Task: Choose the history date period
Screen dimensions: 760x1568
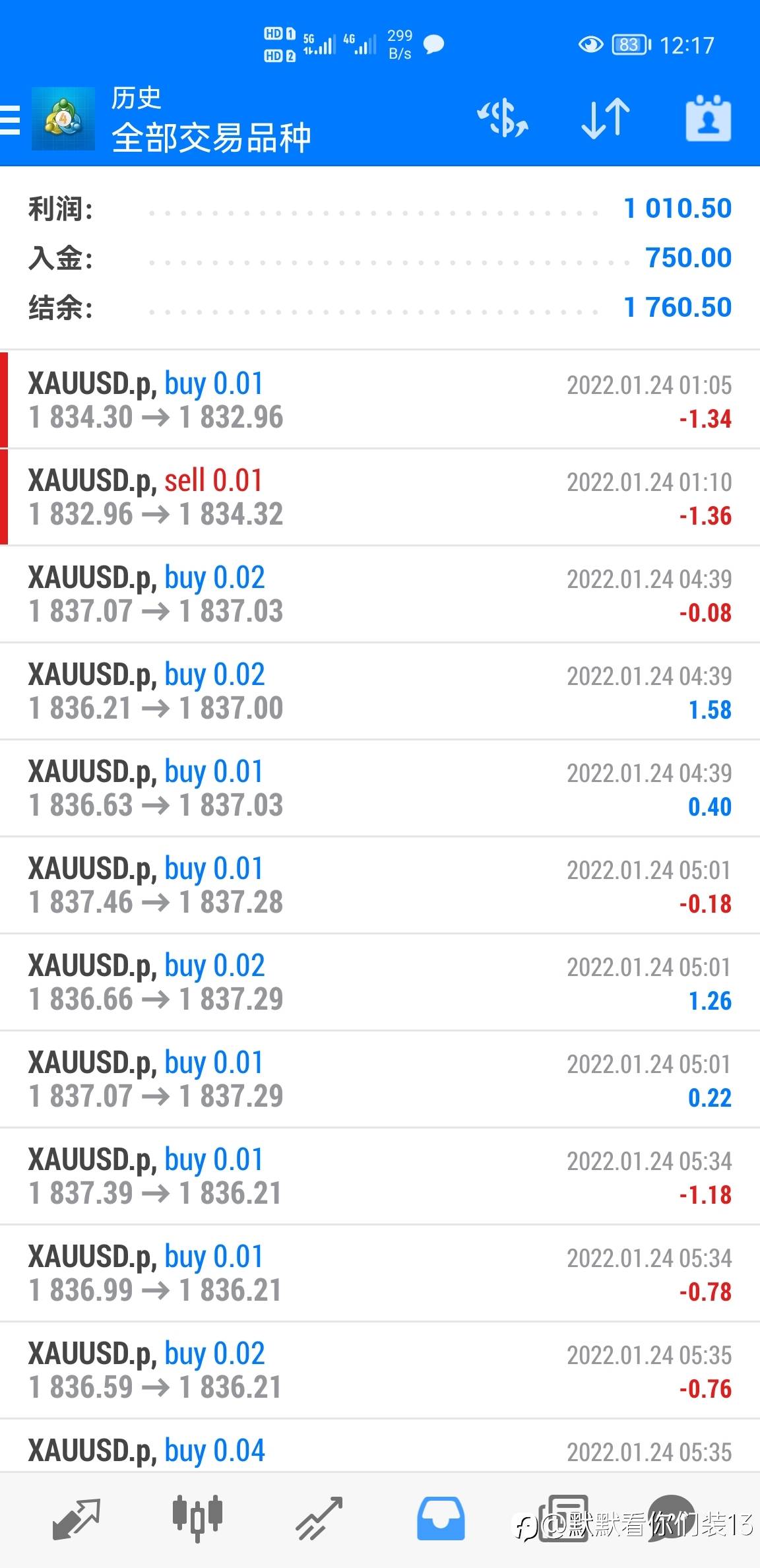Action: point(708,119)
